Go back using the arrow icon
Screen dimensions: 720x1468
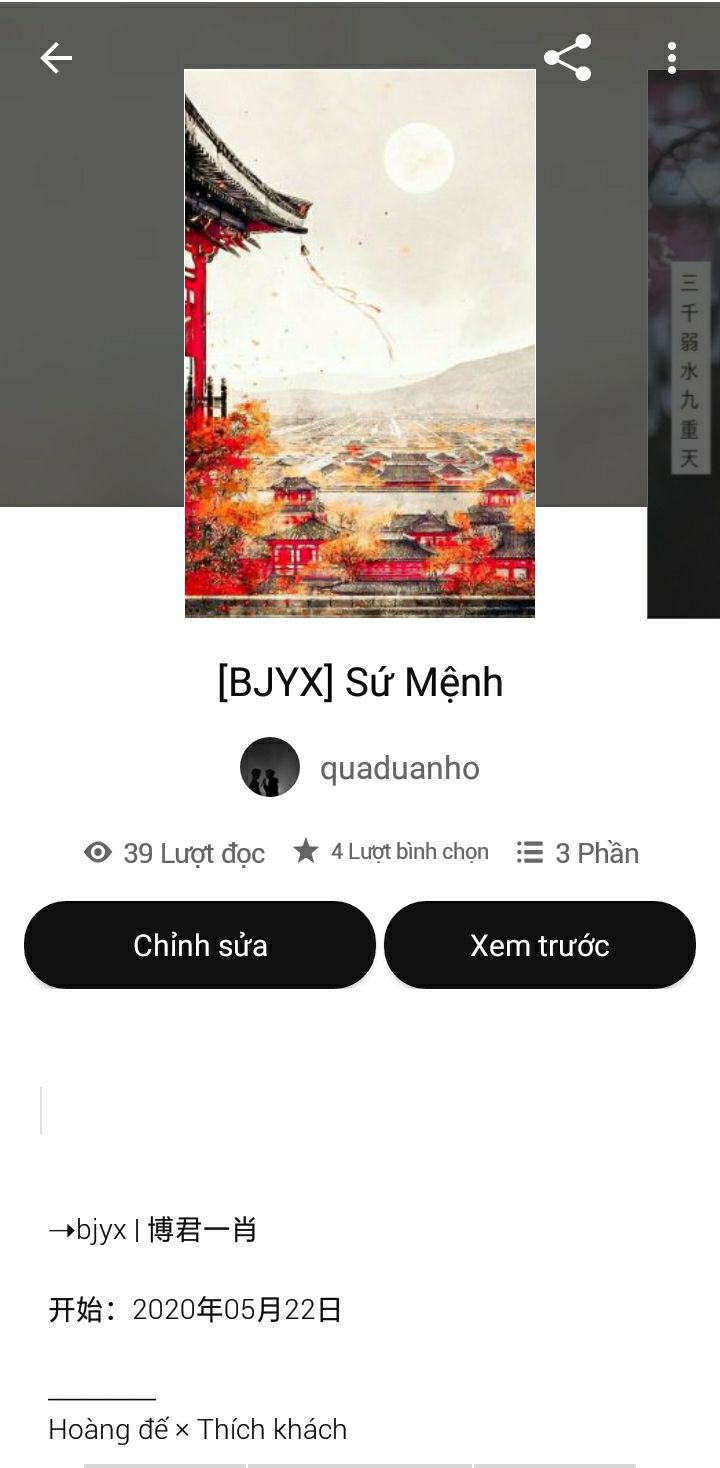56,58
